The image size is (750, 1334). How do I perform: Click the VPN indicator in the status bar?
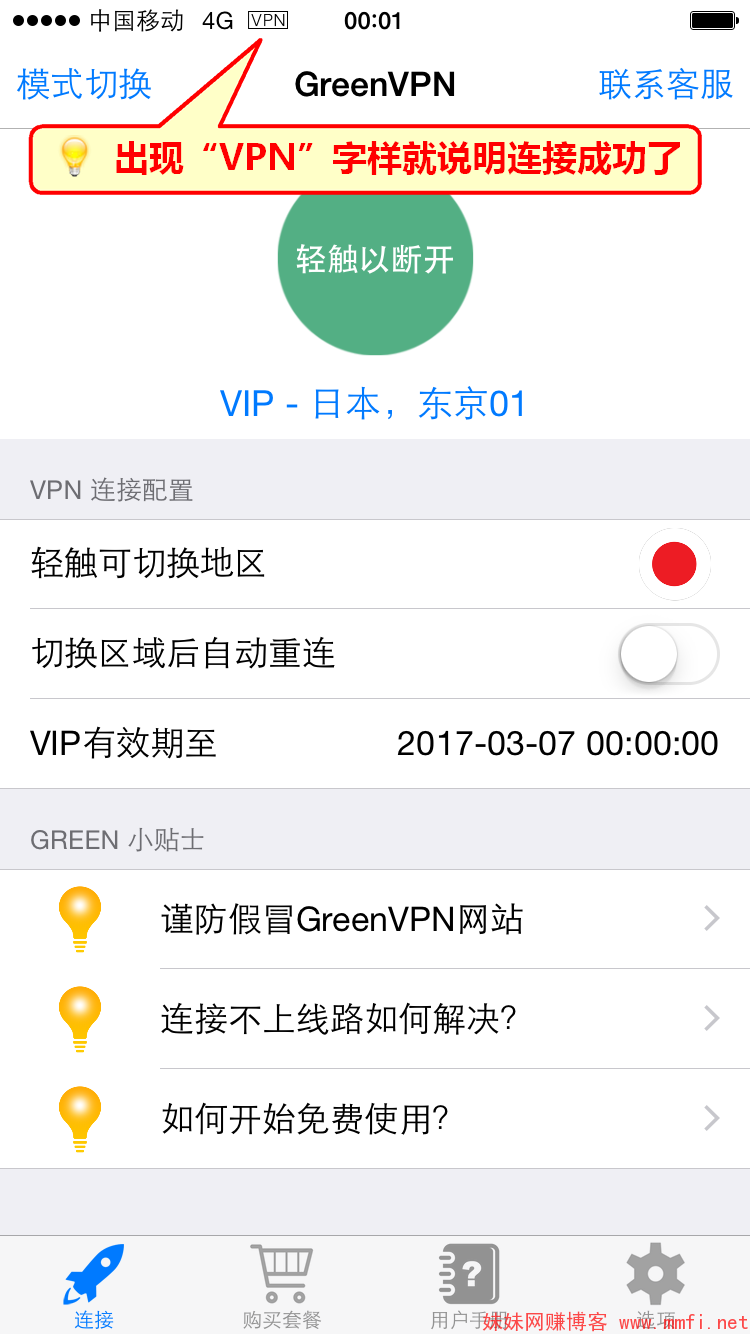(x=268, y=20)
